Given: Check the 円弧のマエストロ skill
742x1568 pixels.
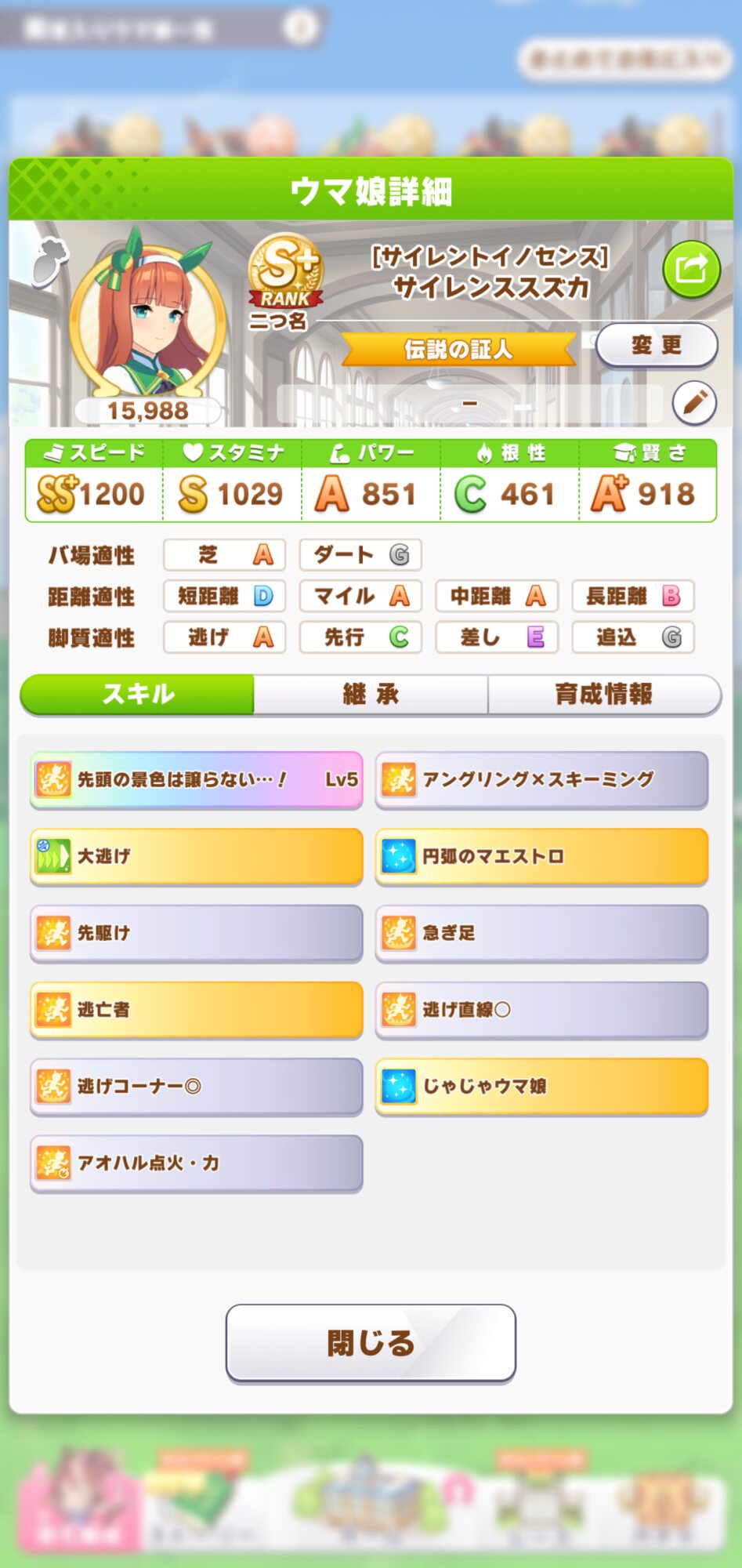Looking at the screenshot, I should click(x=541, y=856).
